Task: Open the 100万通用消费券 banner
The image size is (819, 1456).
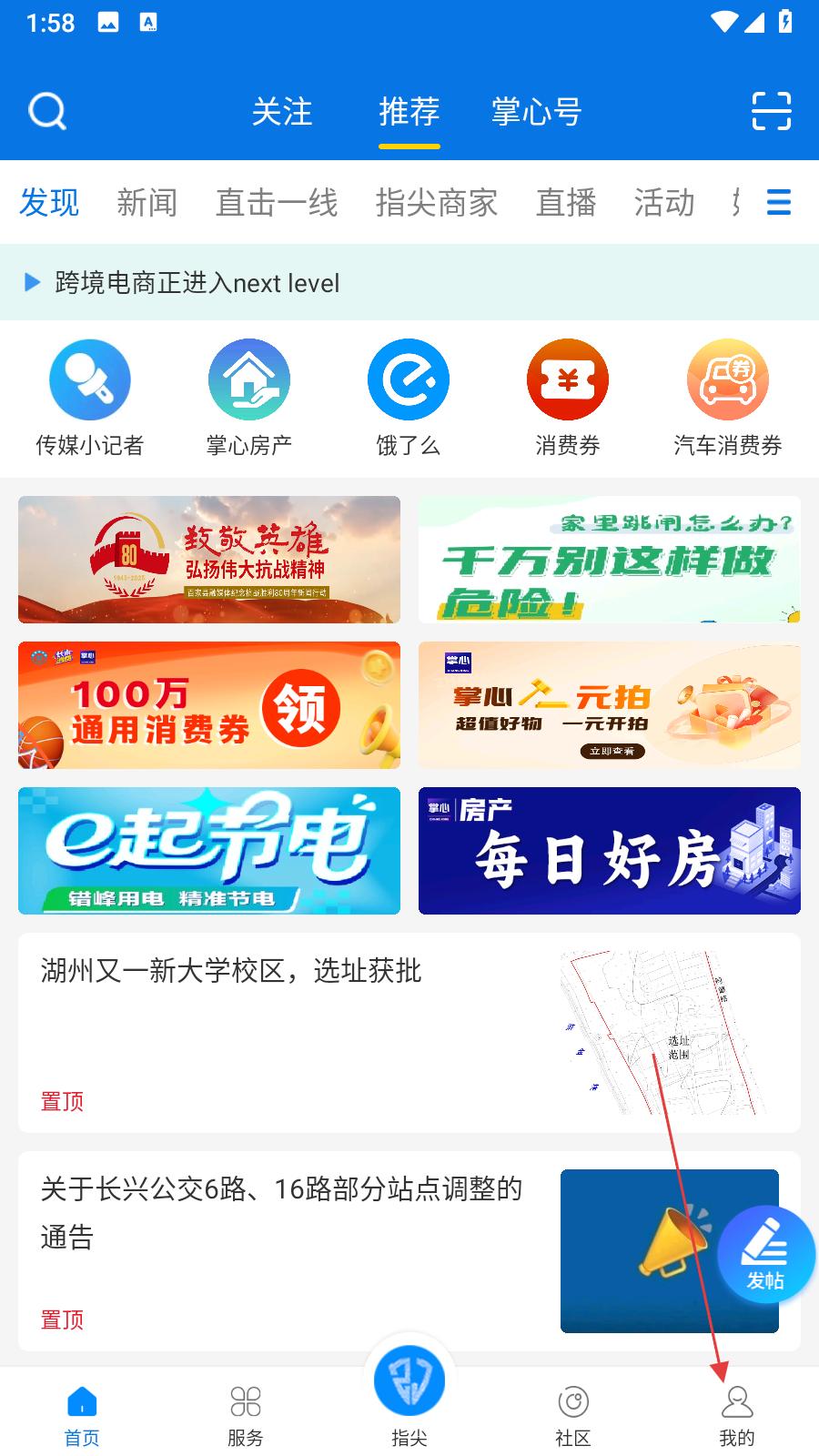Action: pyautogui.click(x=209, y=705)
